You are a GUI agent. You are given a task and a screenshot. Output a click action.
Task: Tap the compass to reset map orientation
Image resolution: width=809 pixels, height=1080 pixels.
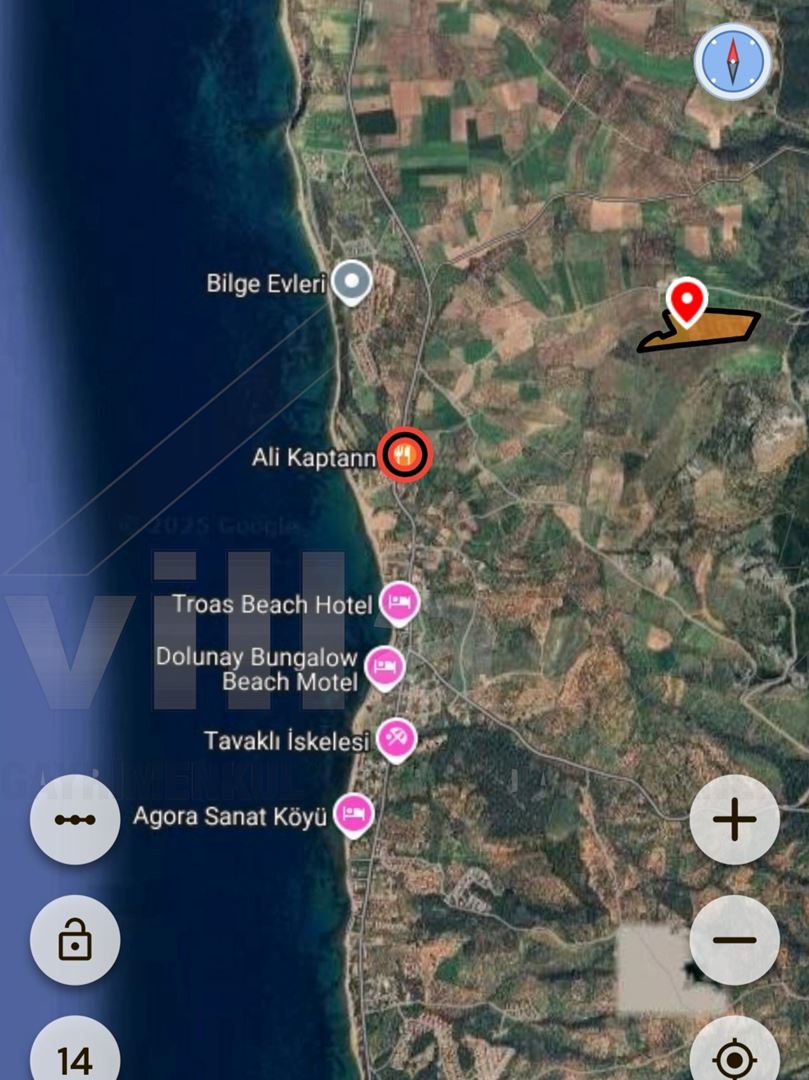pos(733,62)
